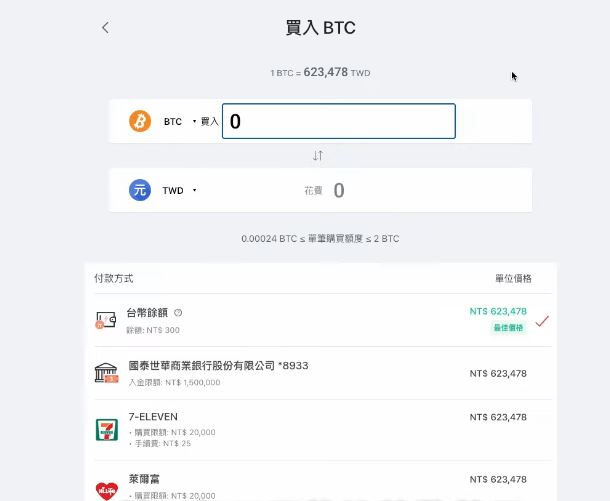Go back using the top-left arrow

pyautogui.click(x=105, y=28)
